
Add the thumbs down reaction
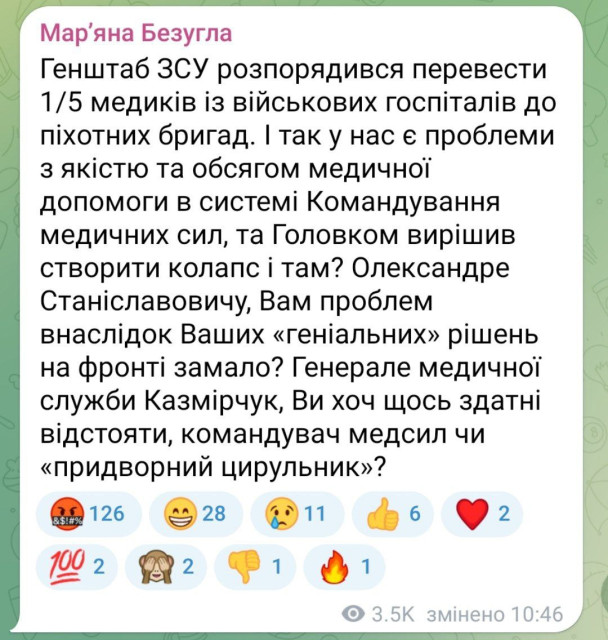(254, 568)
